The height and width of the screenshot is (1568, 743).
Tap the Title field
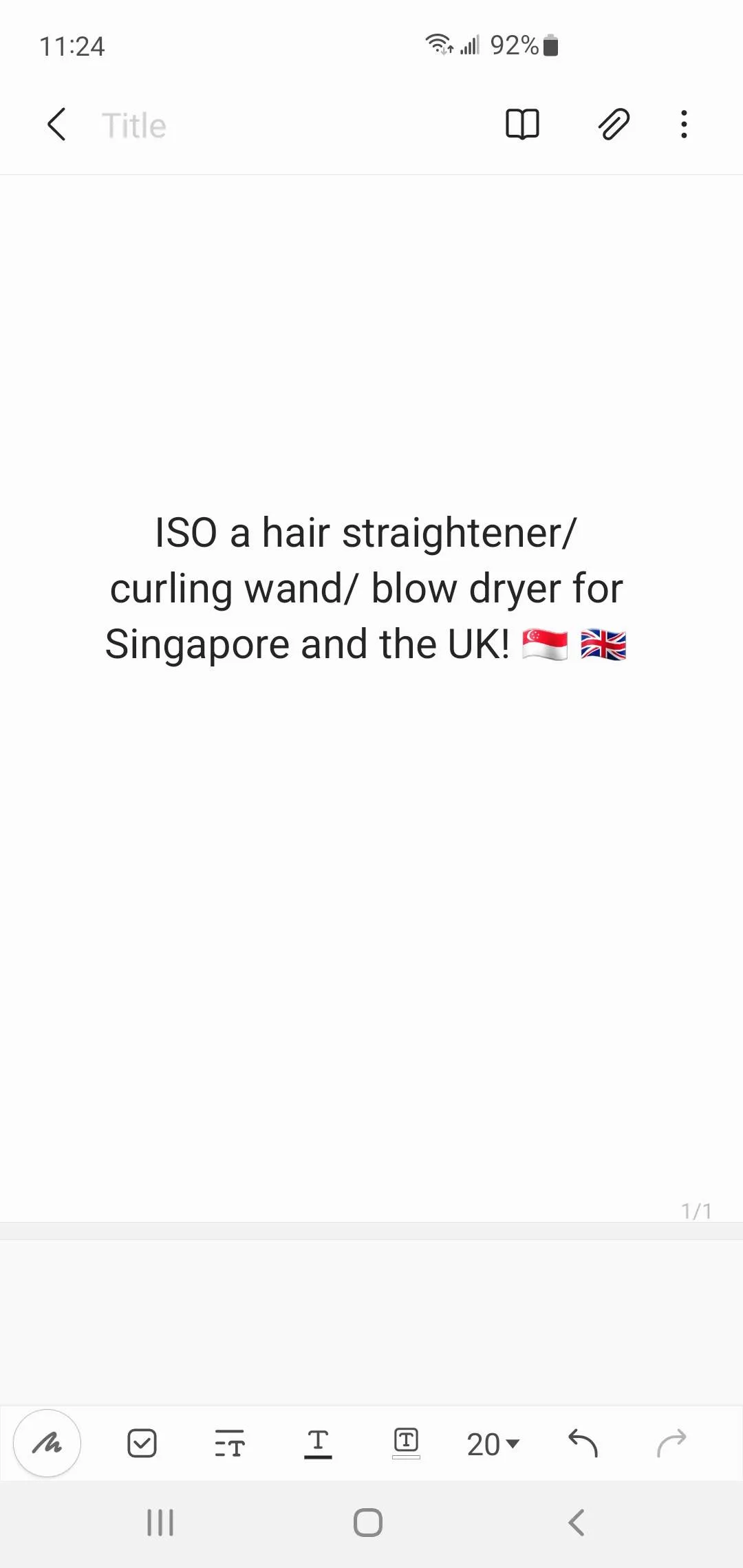coord(135,126)
